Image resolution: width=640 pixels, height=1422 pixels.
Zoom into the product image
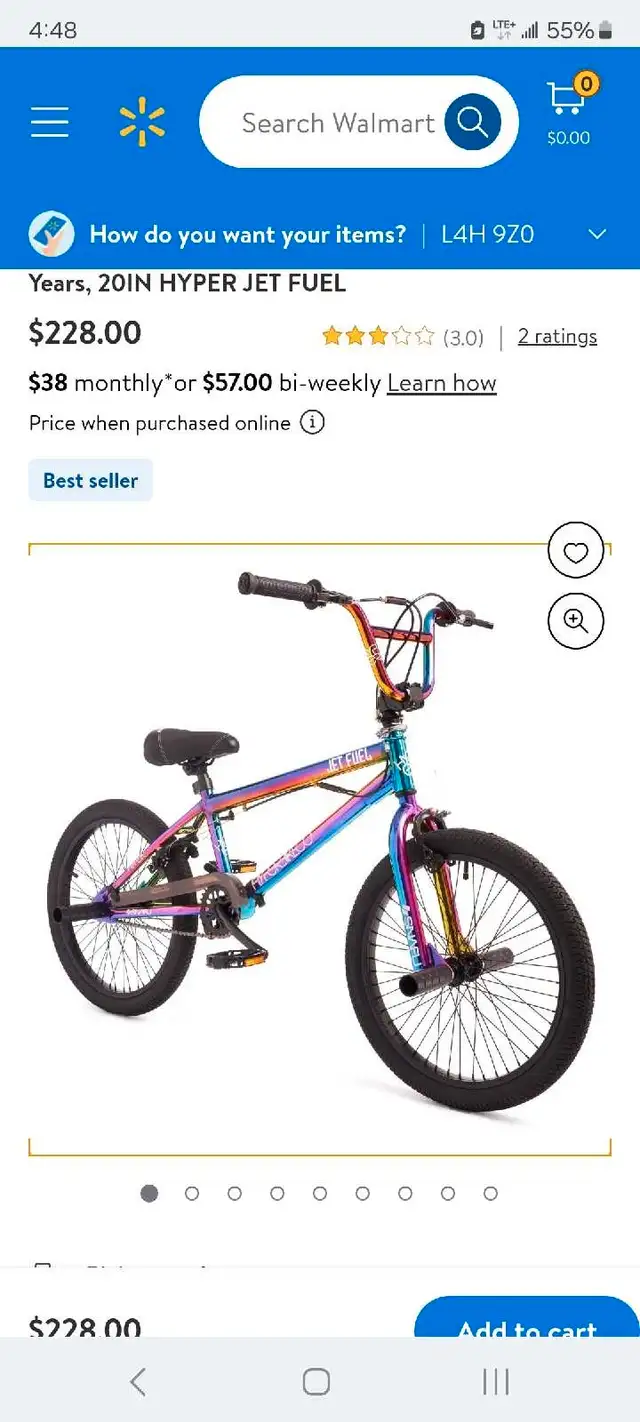(x=576, y=621)
